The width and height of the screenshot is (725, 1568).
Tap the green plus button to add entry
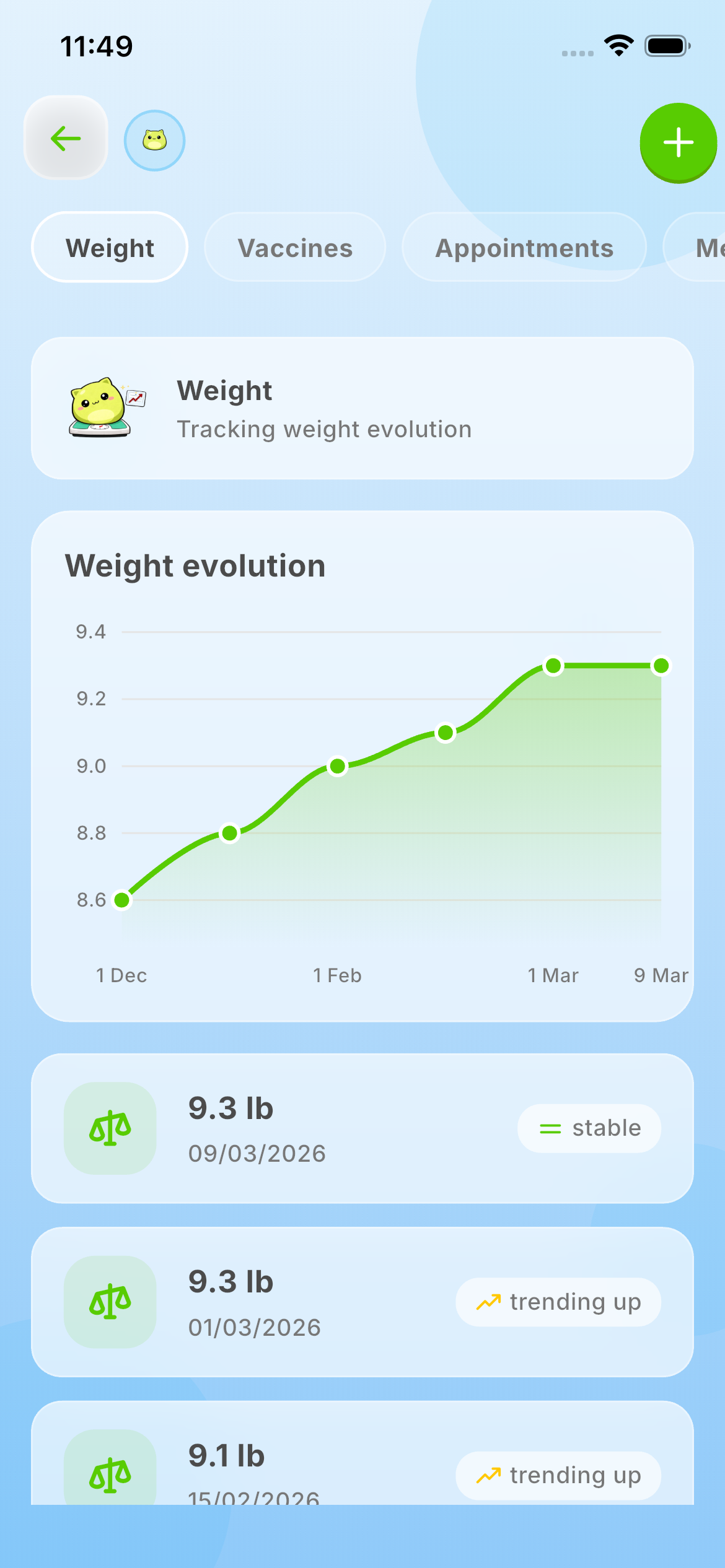point(678,142)
